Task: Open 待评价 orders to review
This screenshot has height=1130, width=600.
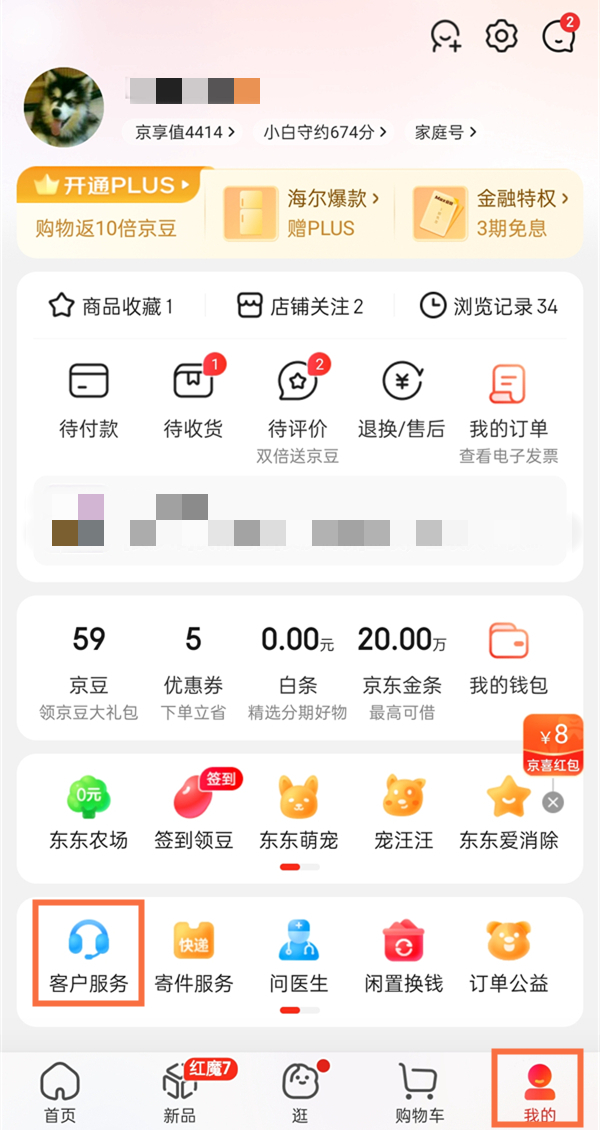Action: point(298,396)
